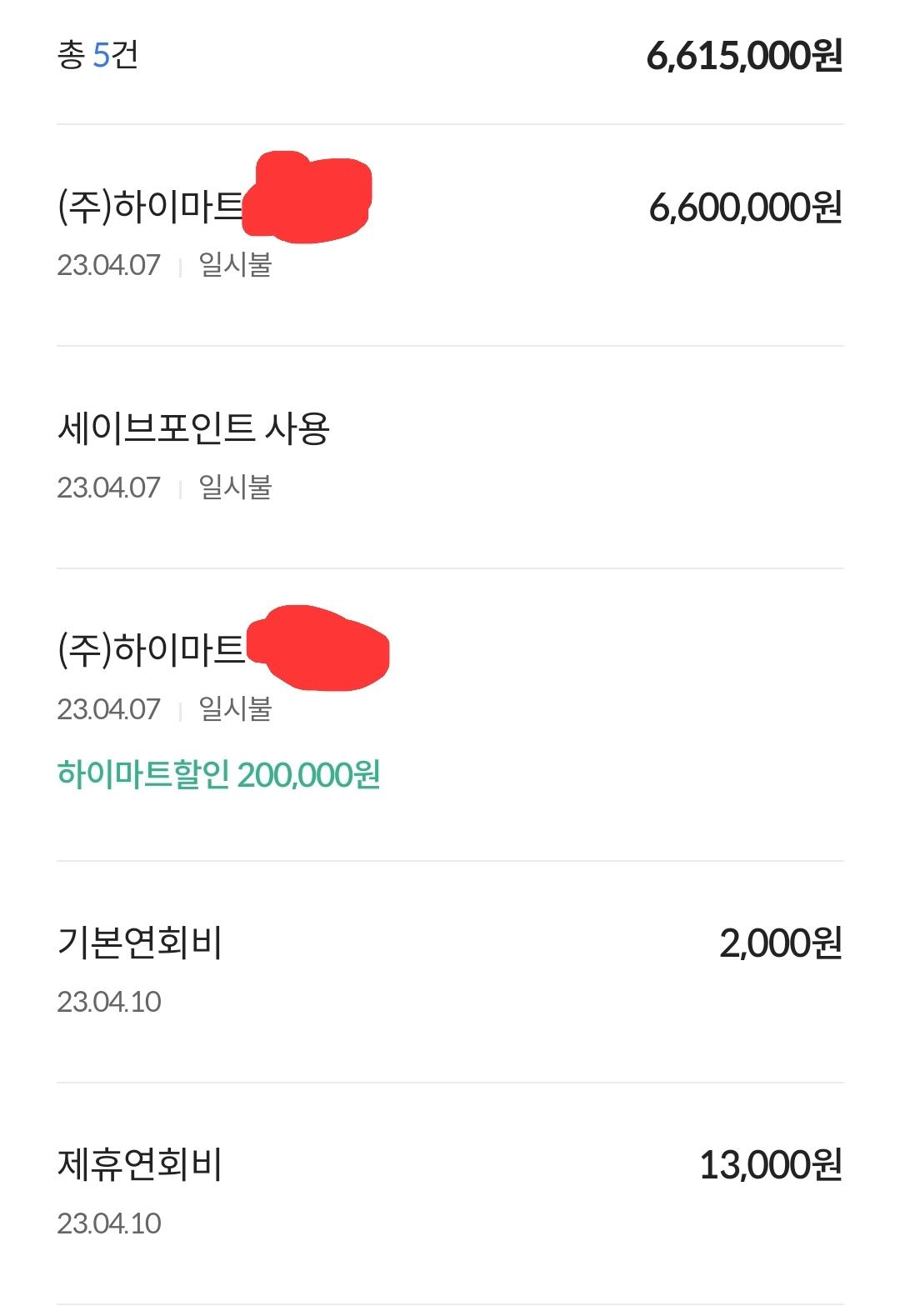Image resolution: width=900 pixels, height=1316 pixels.
Task: View the 기본연회비 2,000원 charge
Action: pos(450,972)
